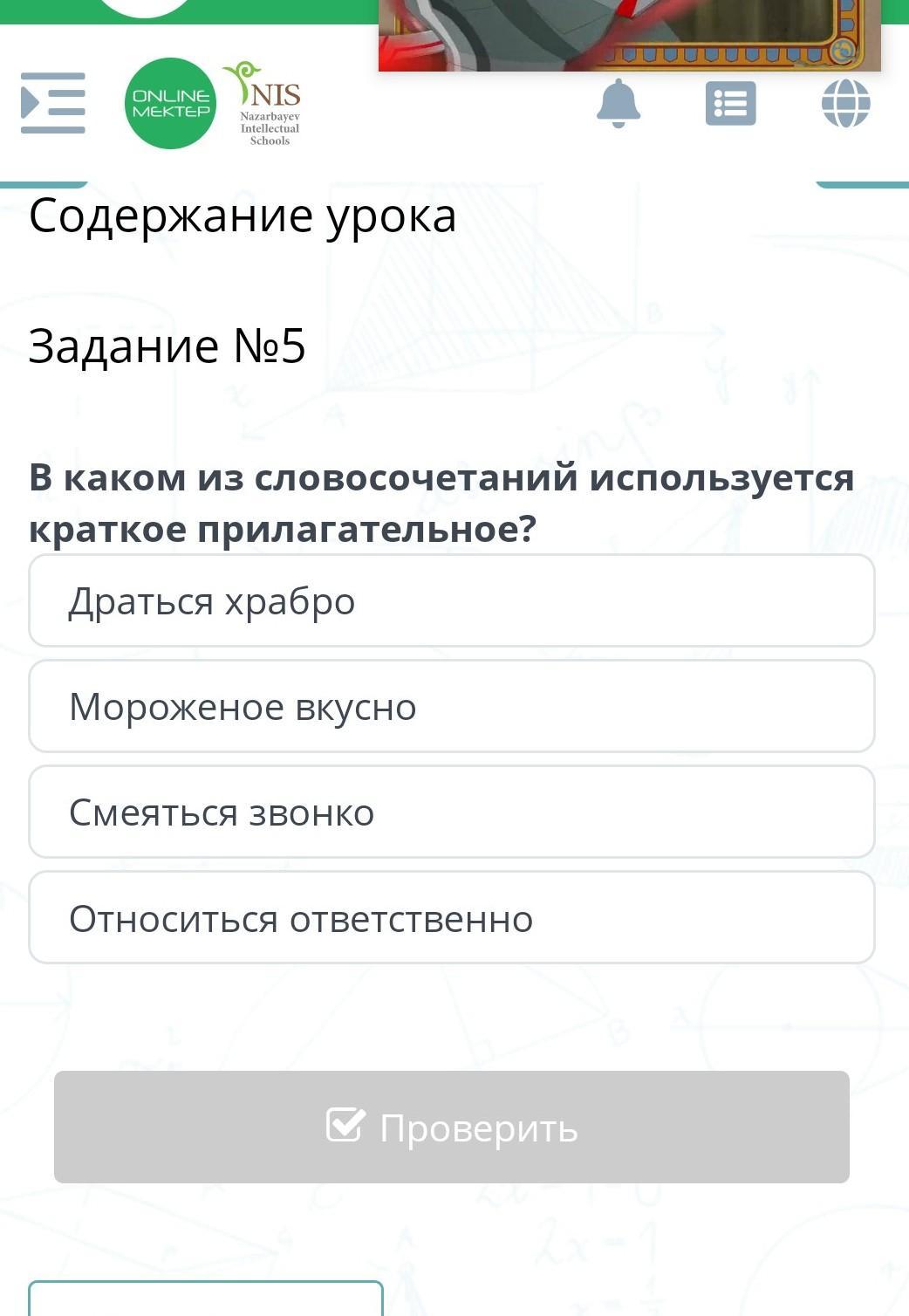Open the language globe icon

pos(845,103)
